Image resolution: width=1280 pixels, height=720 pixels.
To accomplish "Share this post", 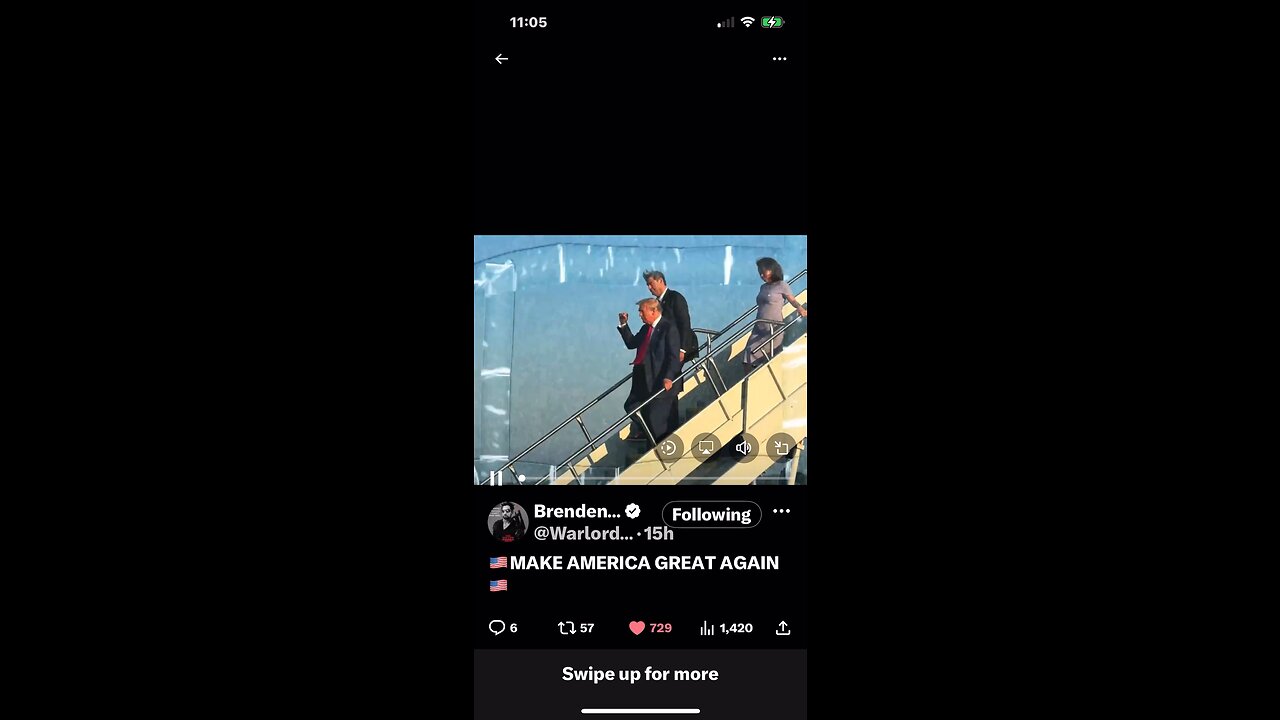I will pos(783,628).
